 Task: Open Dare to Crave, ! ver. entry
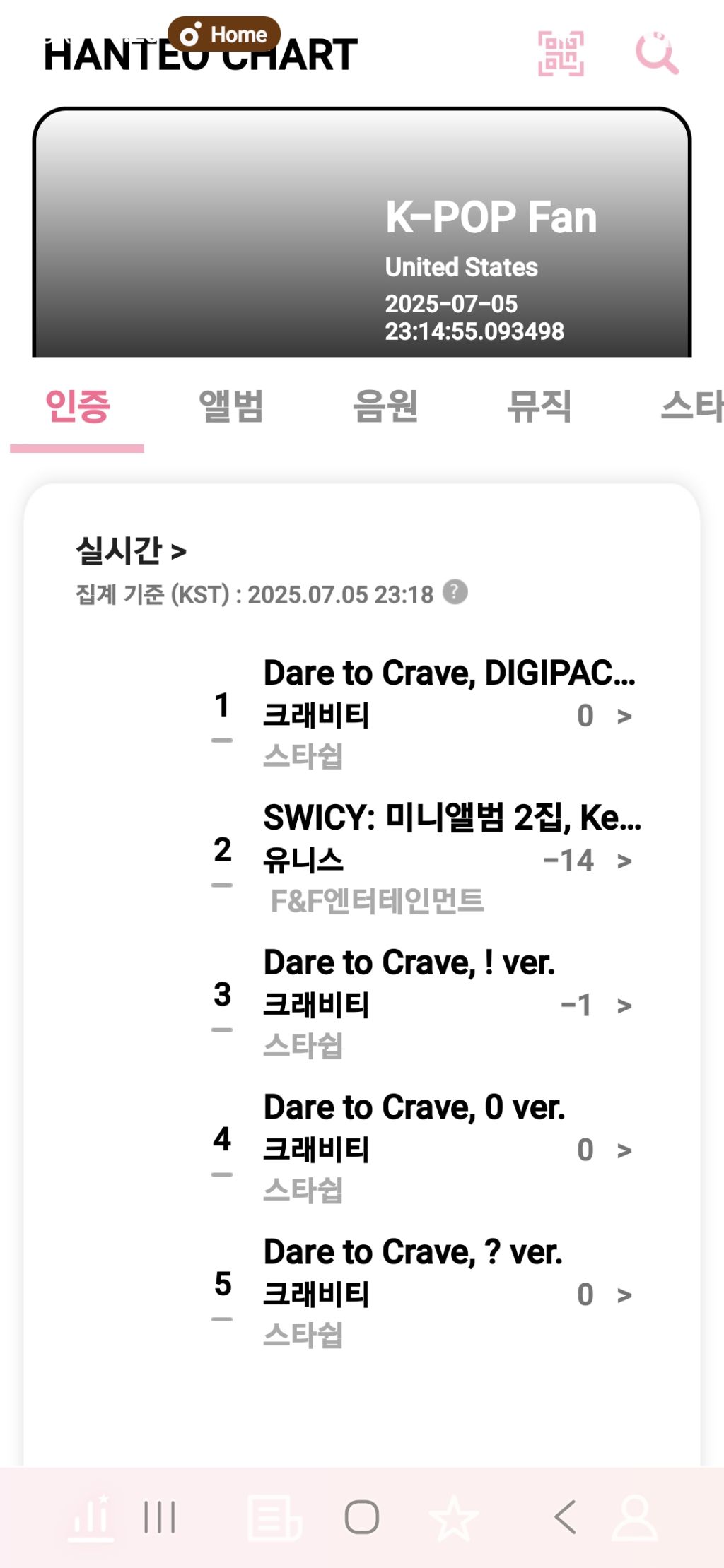click(x=423, y=1004)
